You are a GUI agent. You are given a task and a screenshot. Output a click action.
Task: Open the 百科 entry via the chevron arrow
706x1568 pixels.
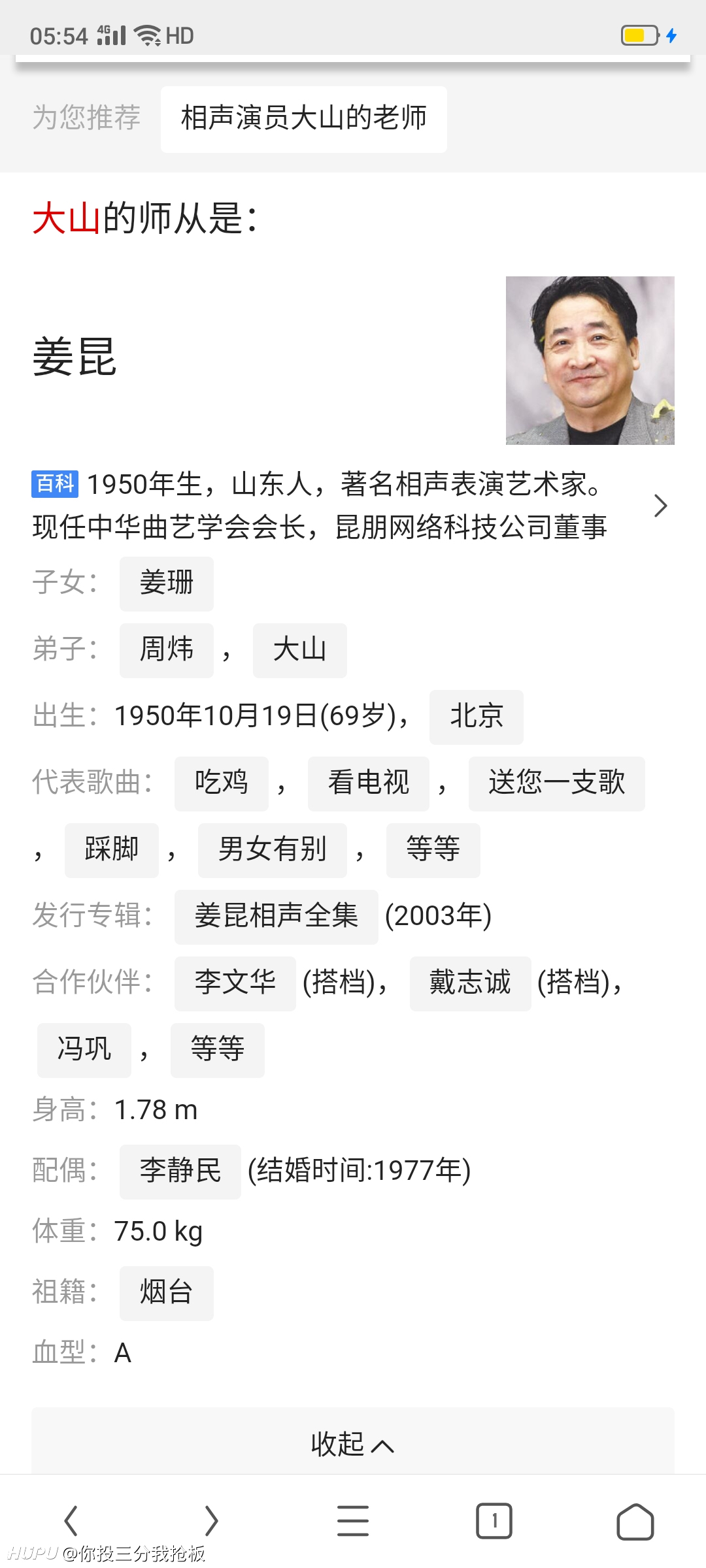click(661, 506)
